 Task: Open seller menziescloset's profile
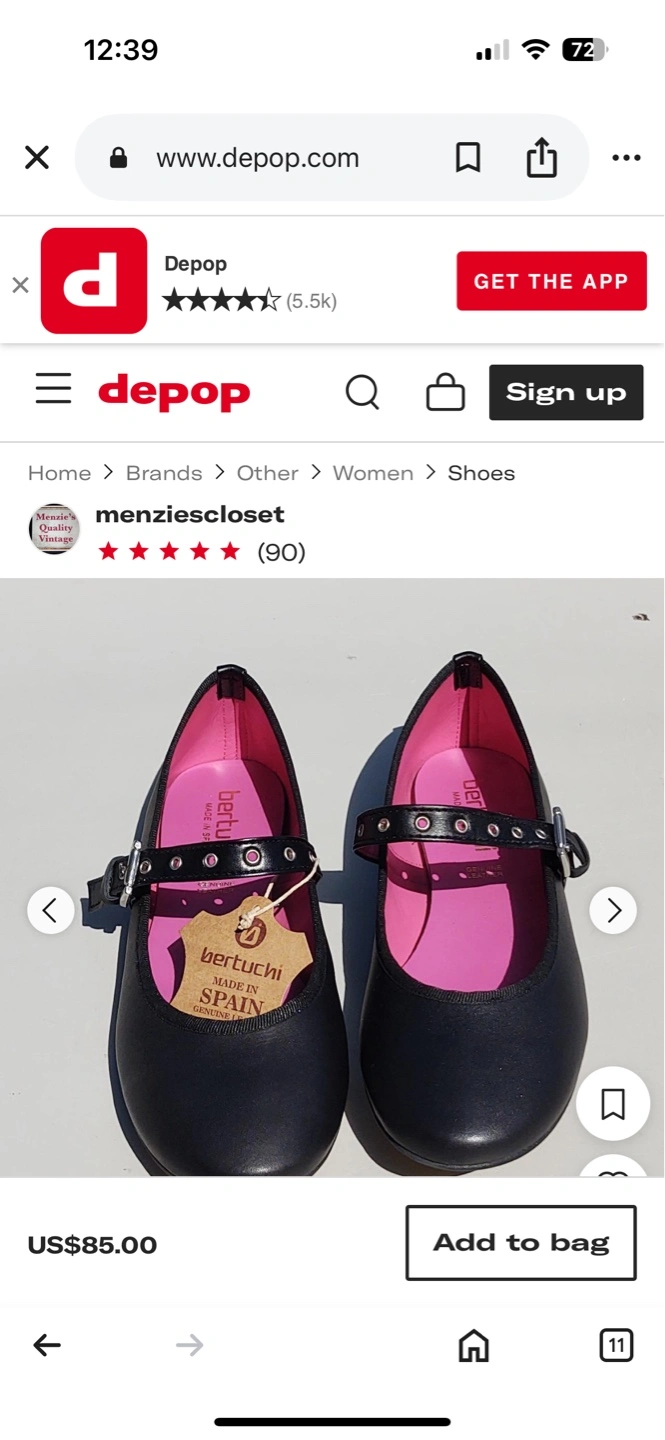click(190, 514)
